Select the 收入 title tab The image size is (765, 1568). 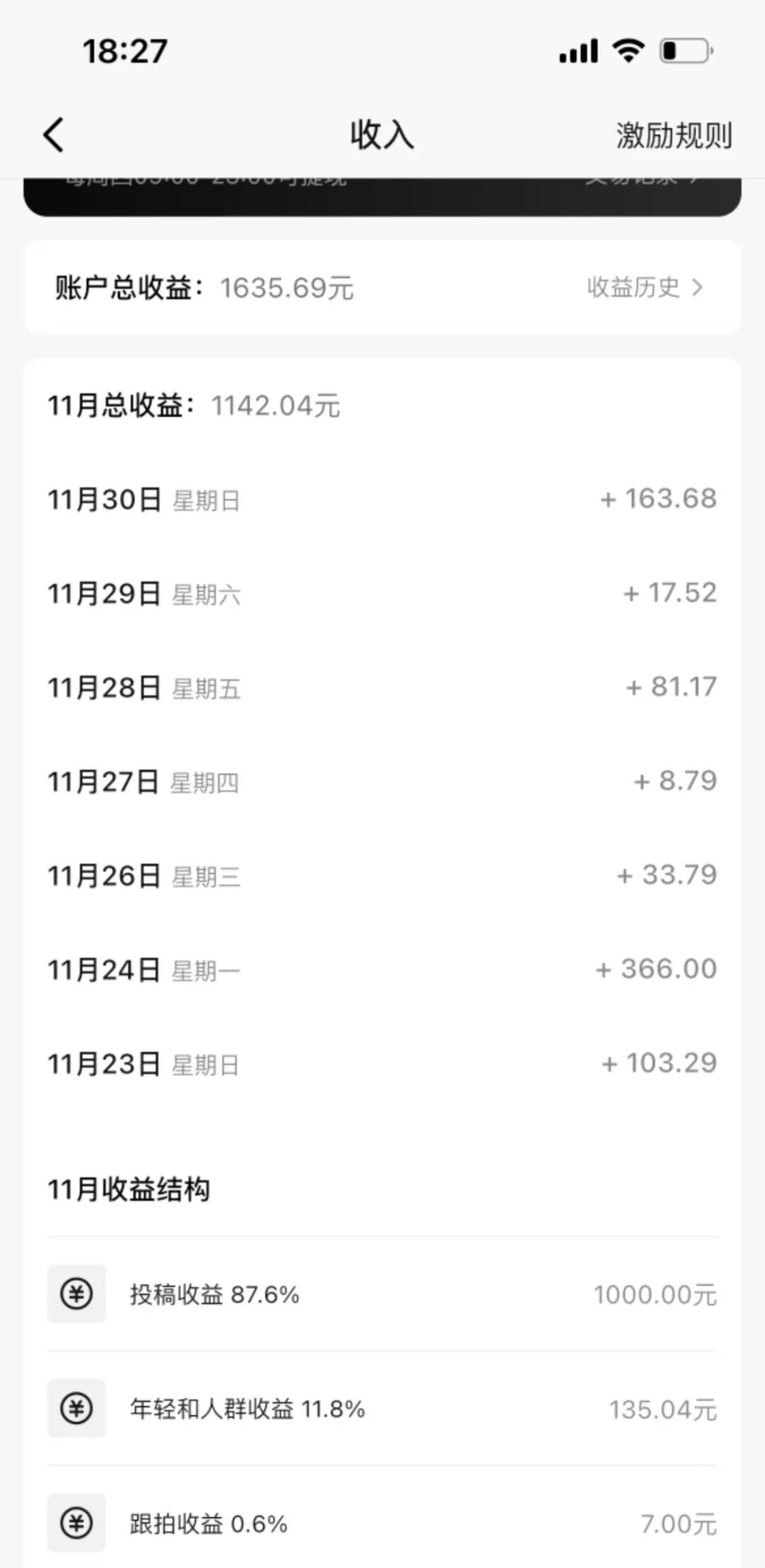[382, 135]
